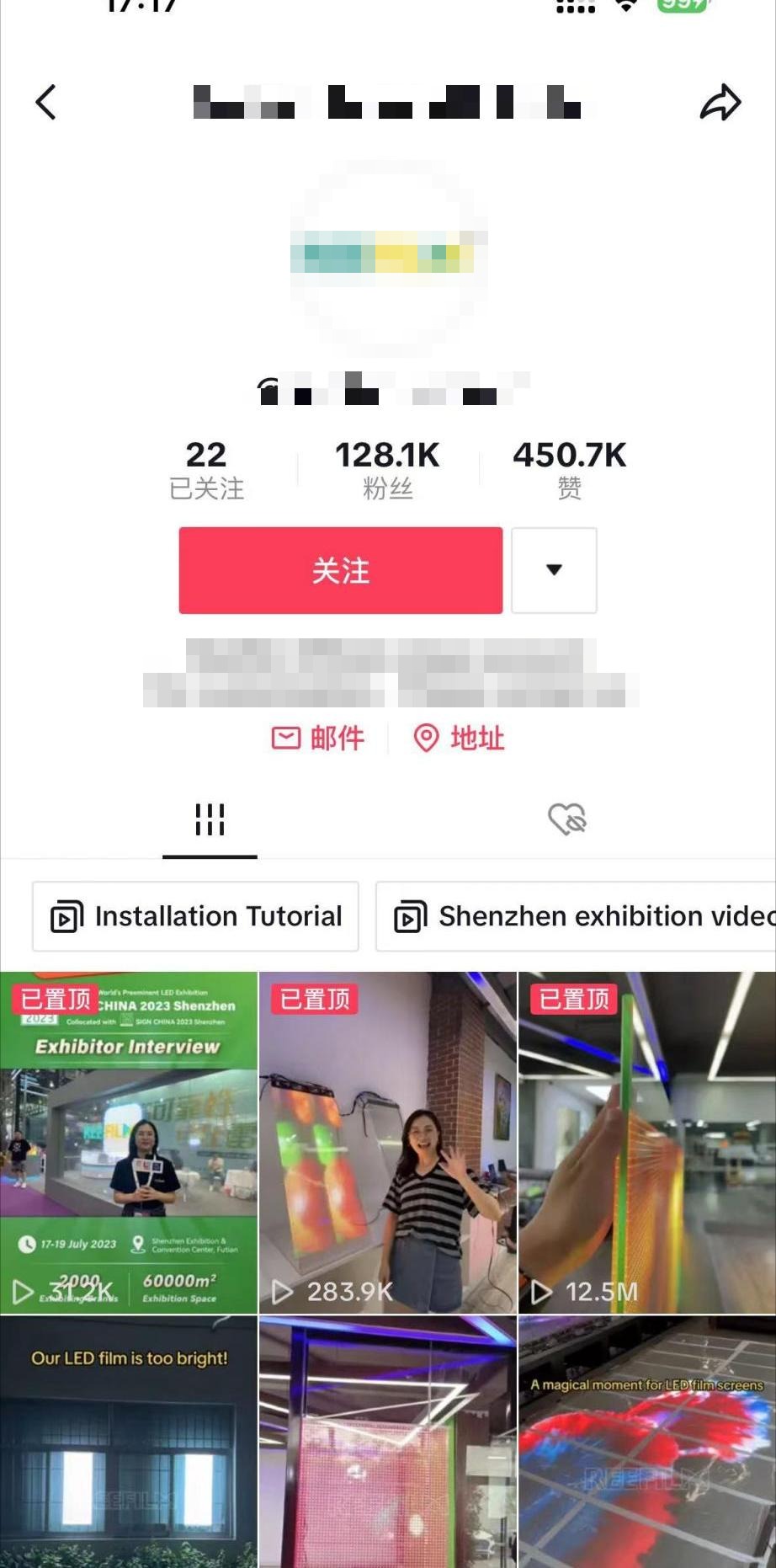Share this profile via the arrow icon
The image size is (776, 1568).
point(720,103)
